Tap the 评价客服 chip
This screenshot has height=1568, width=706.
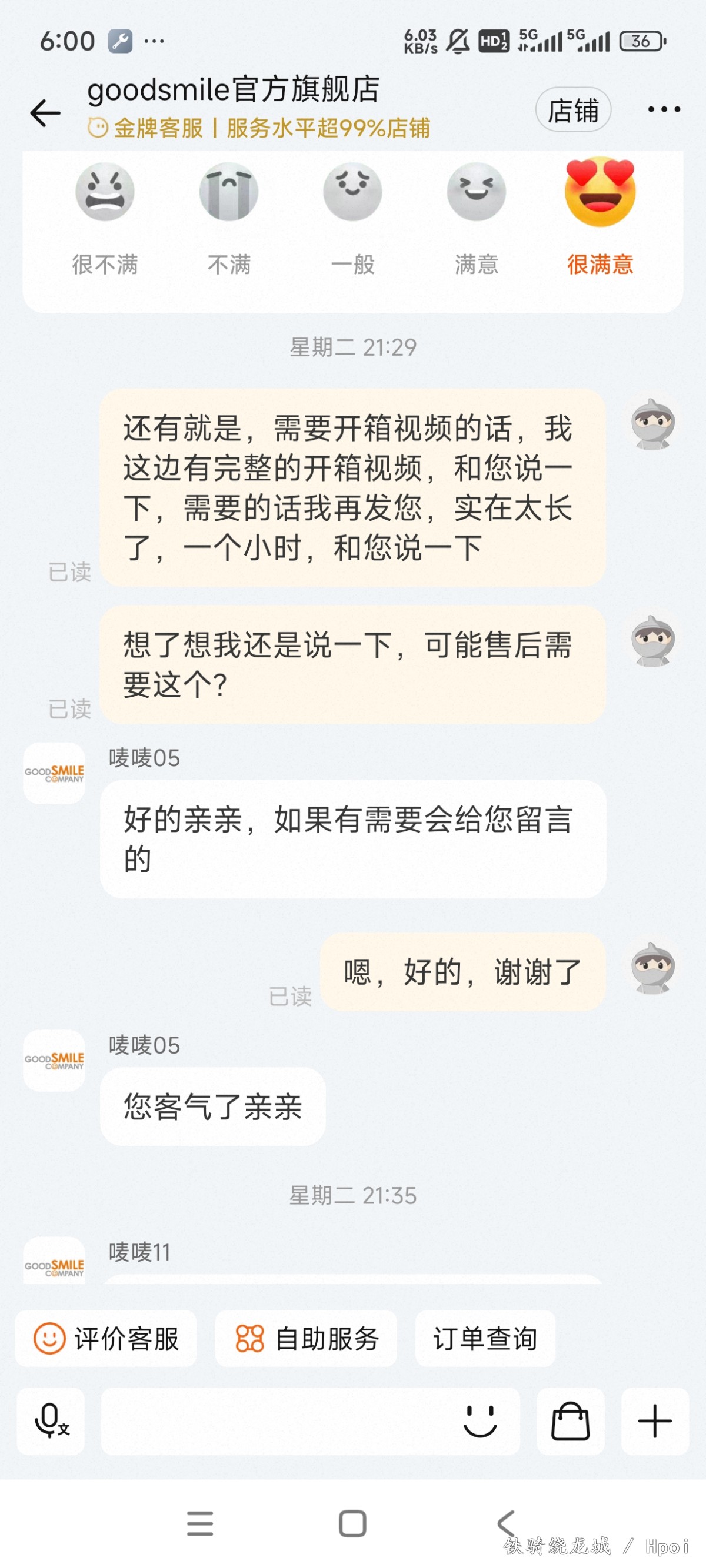[106, 1339]
